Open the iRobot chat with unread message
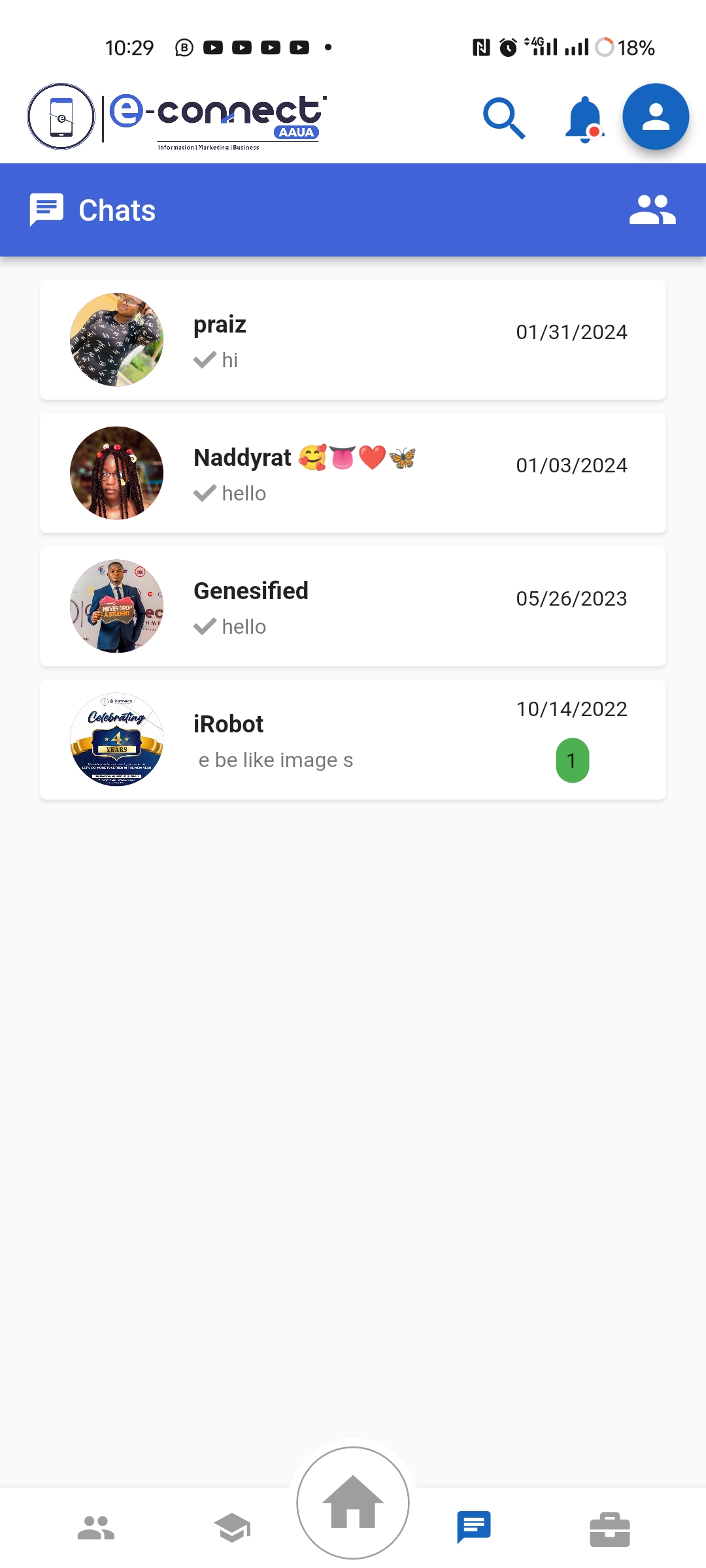Viewport: 706px width, 1568px height. [x=353, y=740]
